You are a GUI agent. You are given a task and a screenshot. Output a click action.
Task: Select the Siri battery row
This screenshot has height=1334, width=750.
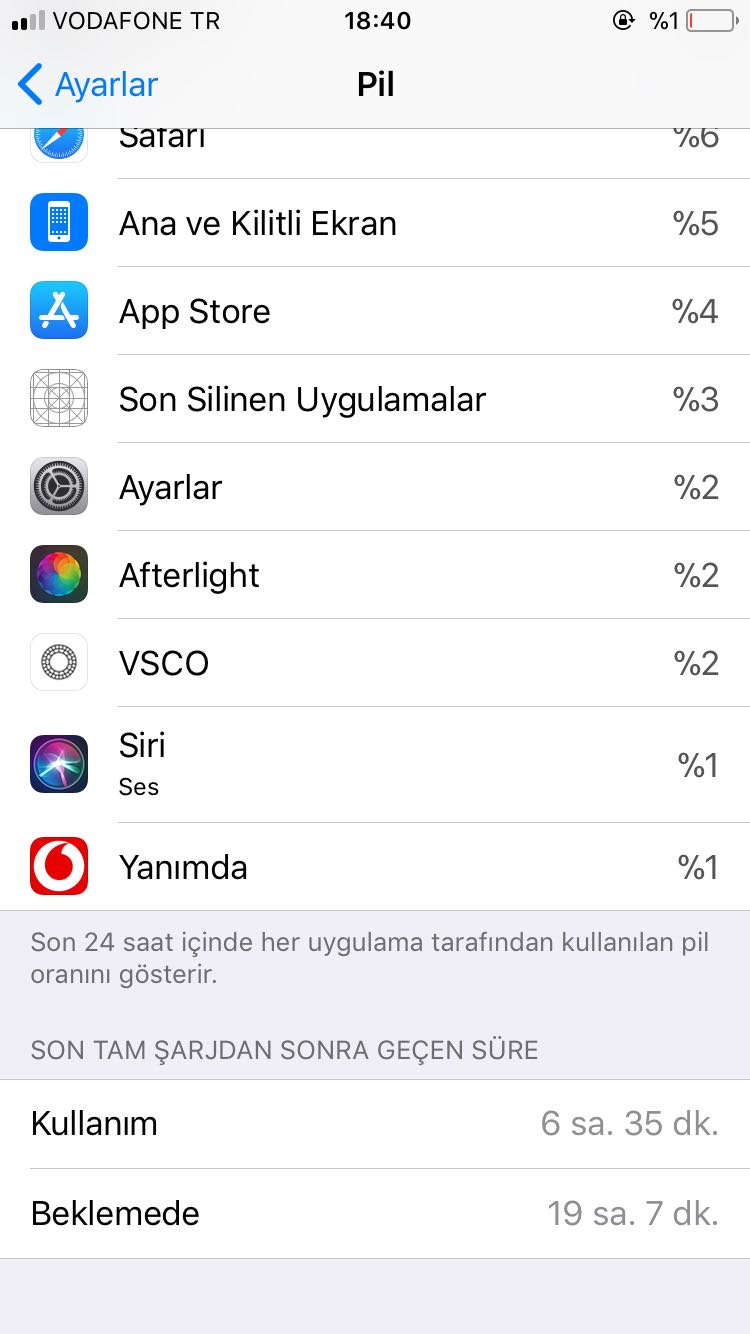375,764
